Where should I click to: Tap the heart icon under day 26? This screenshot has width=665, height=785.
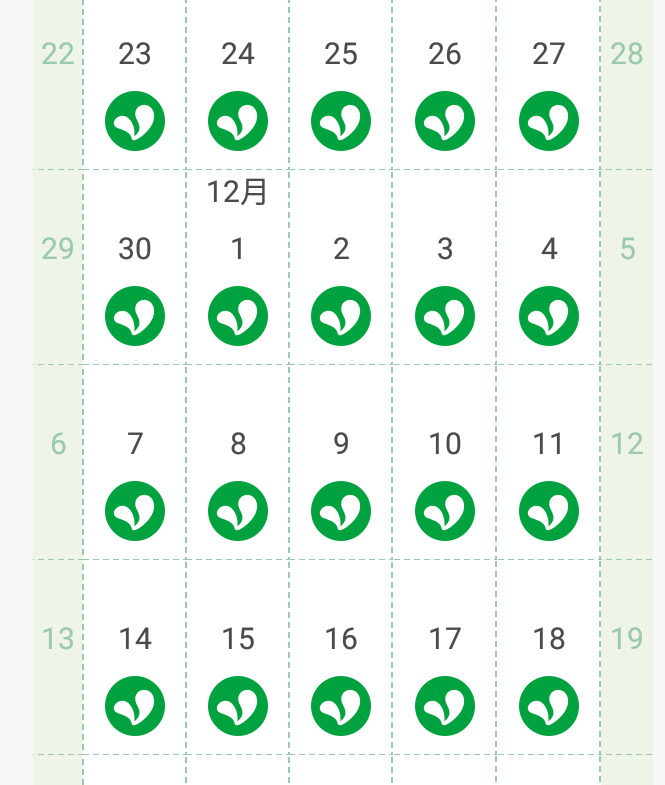click(445, 121)
